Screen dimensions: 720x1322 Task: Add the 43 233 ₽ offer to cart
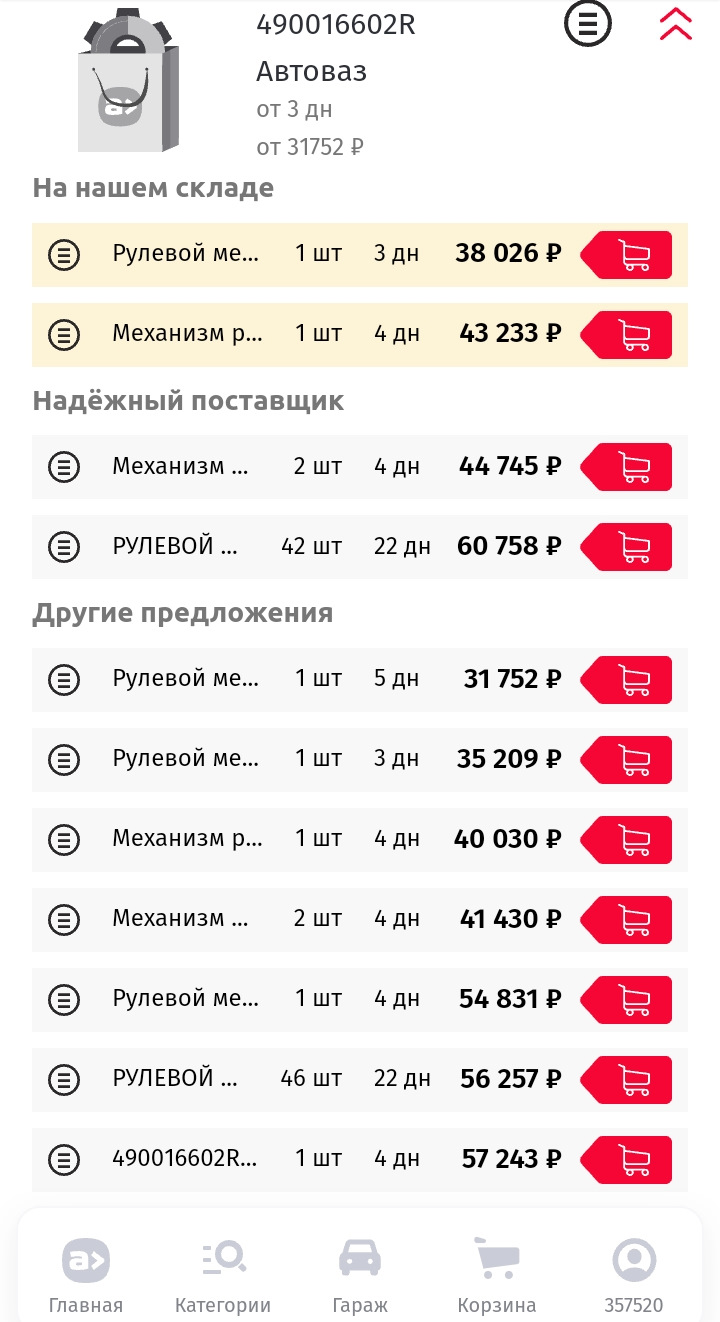point(627,335)
